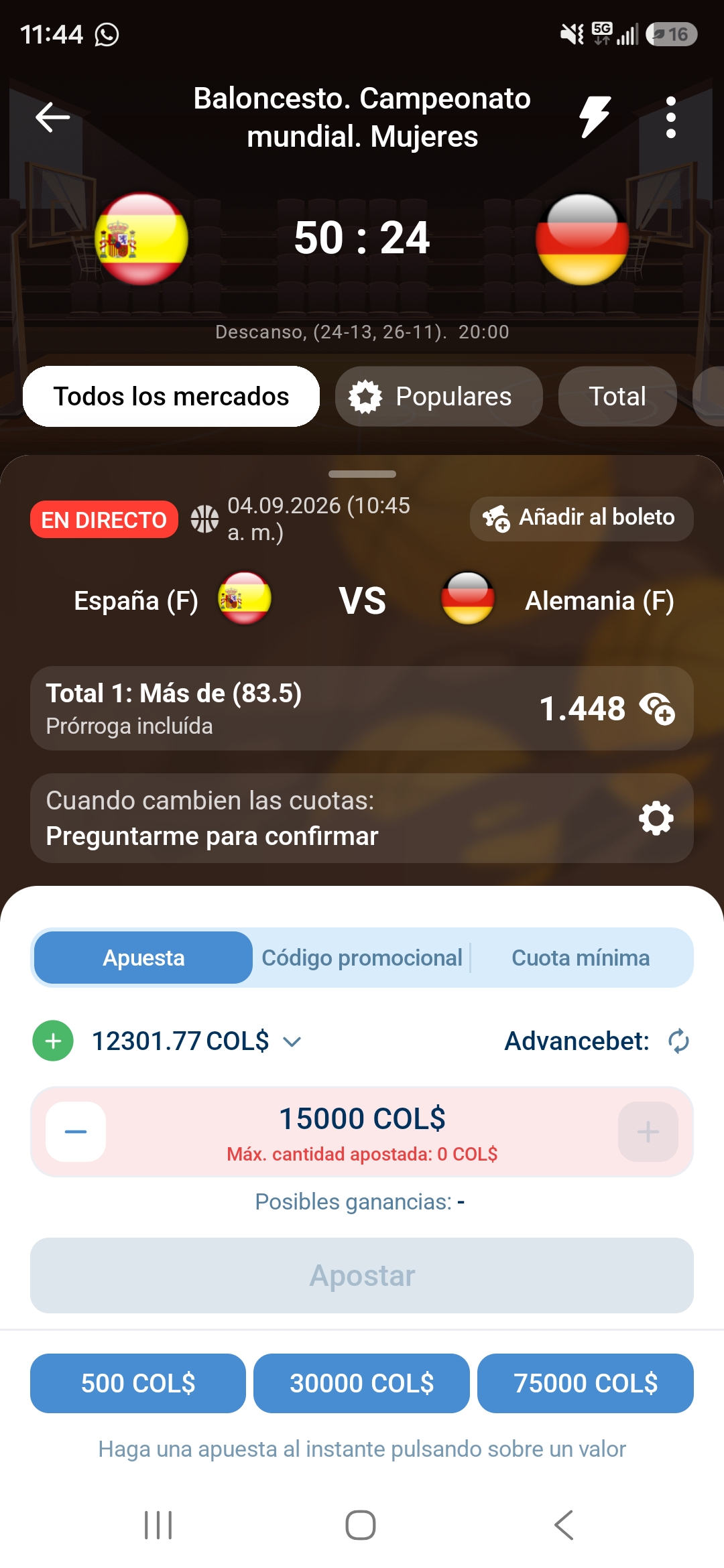Screen dimensions: 724x1568
Task: Bet instantly with 30000 COL$
Action: [x=362, y=1383]
